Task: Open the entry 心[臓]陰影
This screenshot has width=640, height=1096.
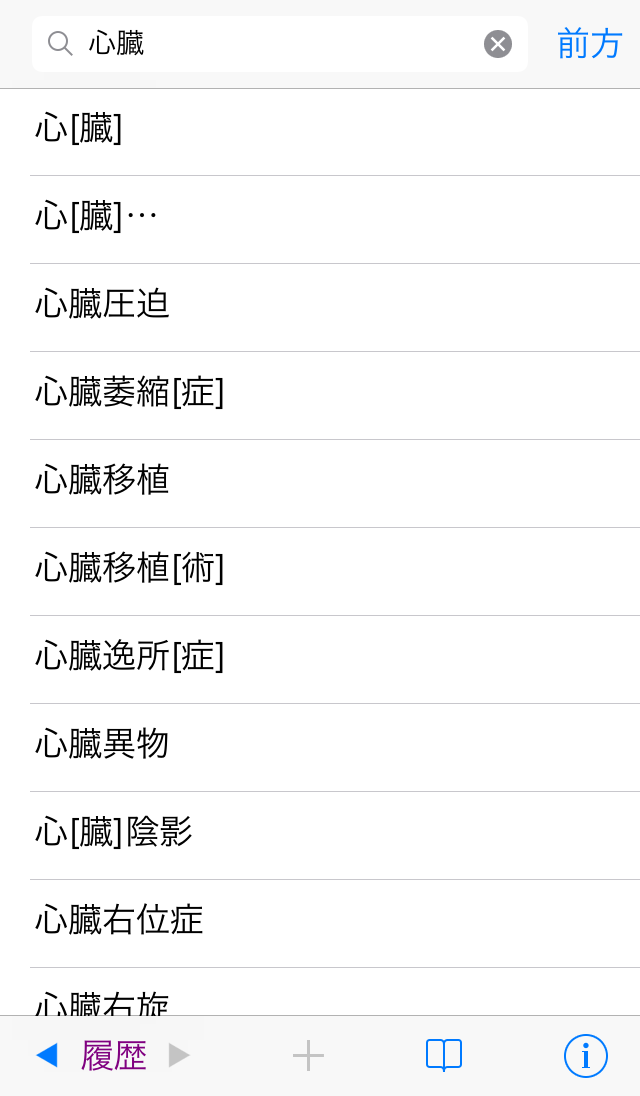Action: tap(320, 834)
